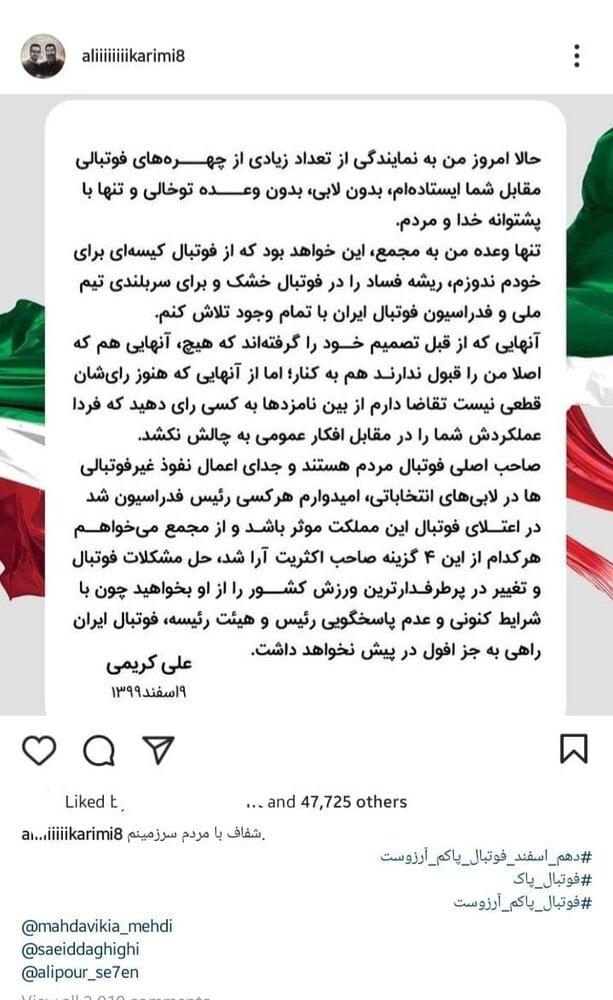This screenshot has width=613, height=1000.
Task: Open aliiiiiiikarimi8 profile picture
Action: pos(43,56)
